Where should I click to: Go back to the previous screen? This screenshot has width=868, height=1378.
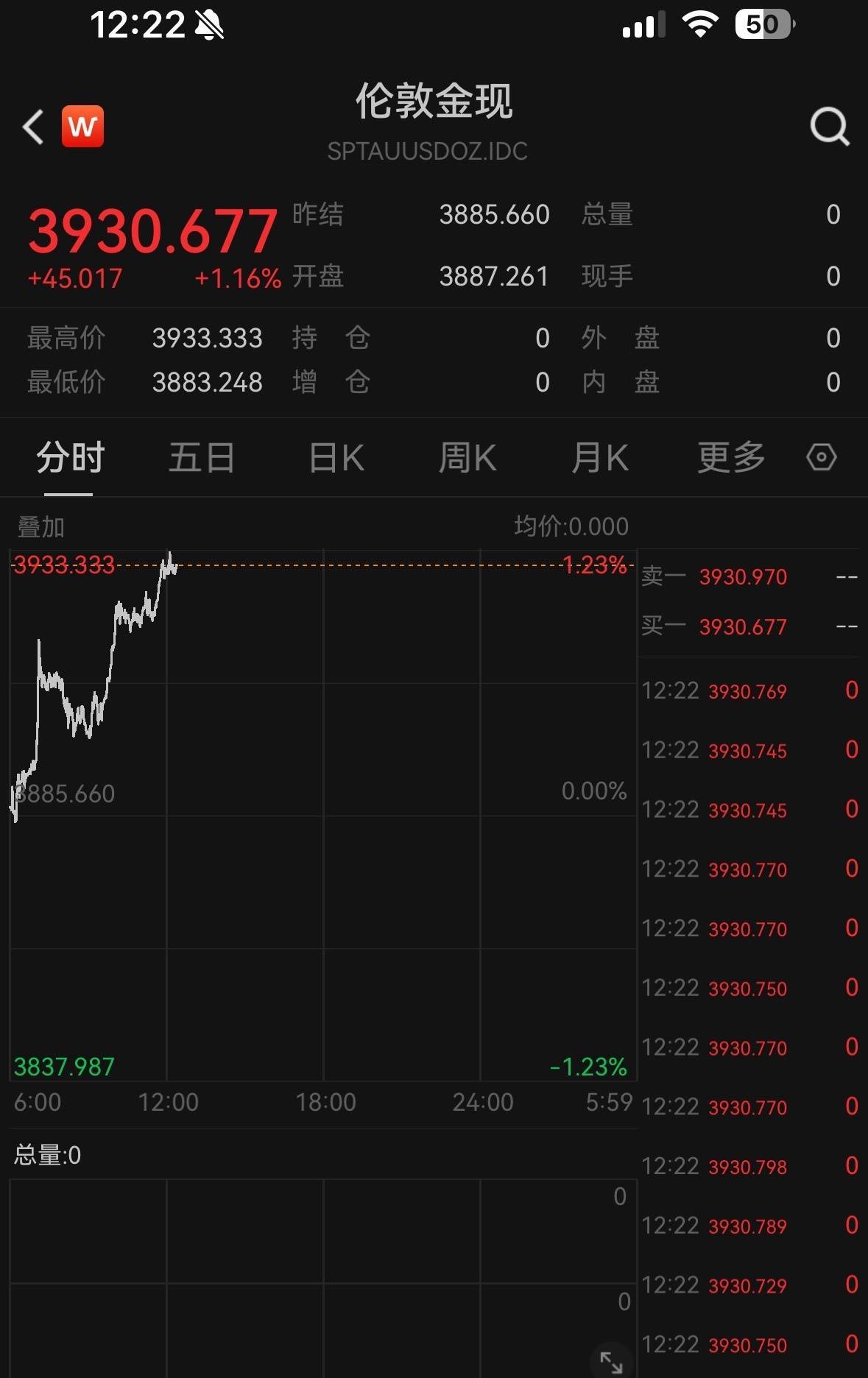33,127
